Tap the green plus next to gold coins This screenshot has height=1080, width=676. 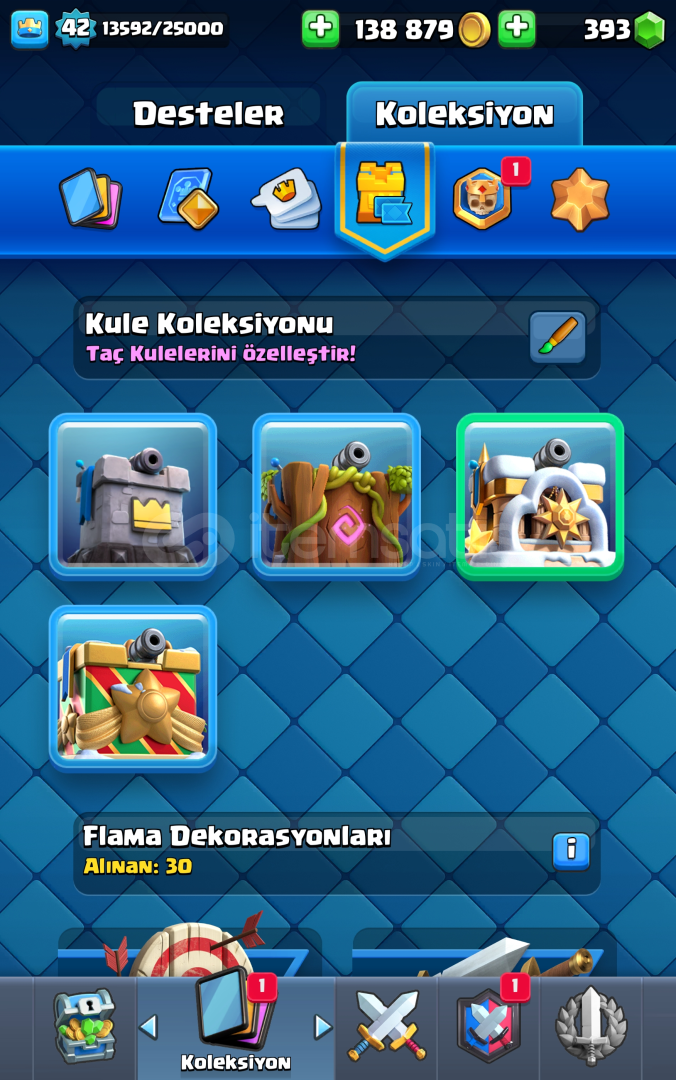(x=320, y=29)
